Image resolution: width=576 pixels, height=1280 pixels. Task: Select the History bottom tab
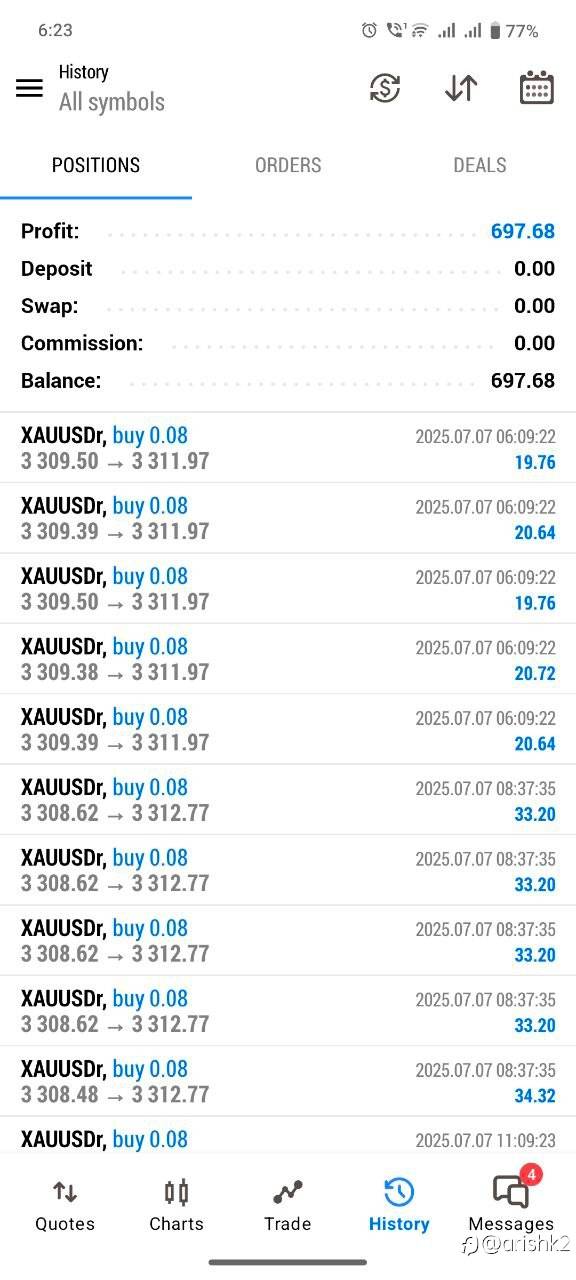click(399, 1205)
